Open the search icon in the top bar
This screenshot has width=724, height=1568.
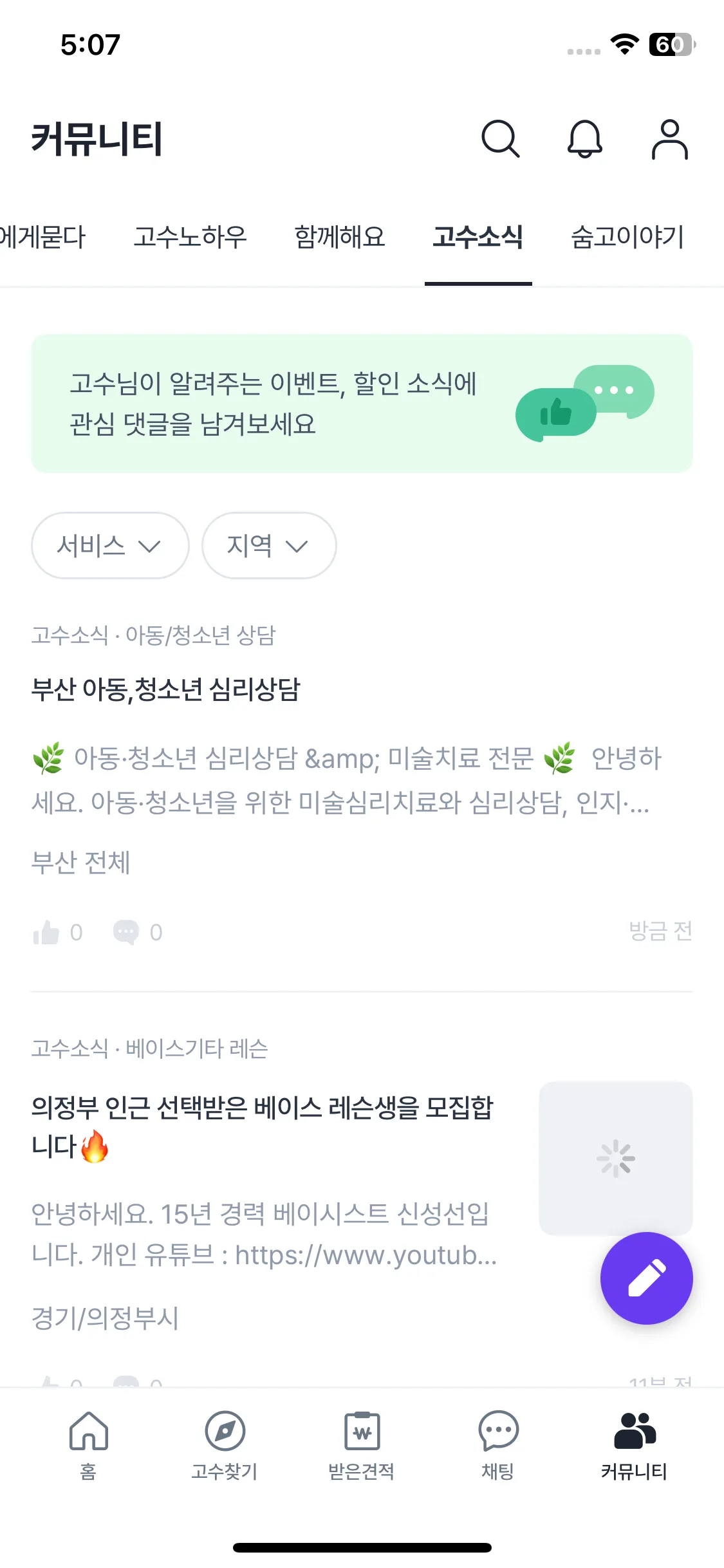(x=501, y=138)
